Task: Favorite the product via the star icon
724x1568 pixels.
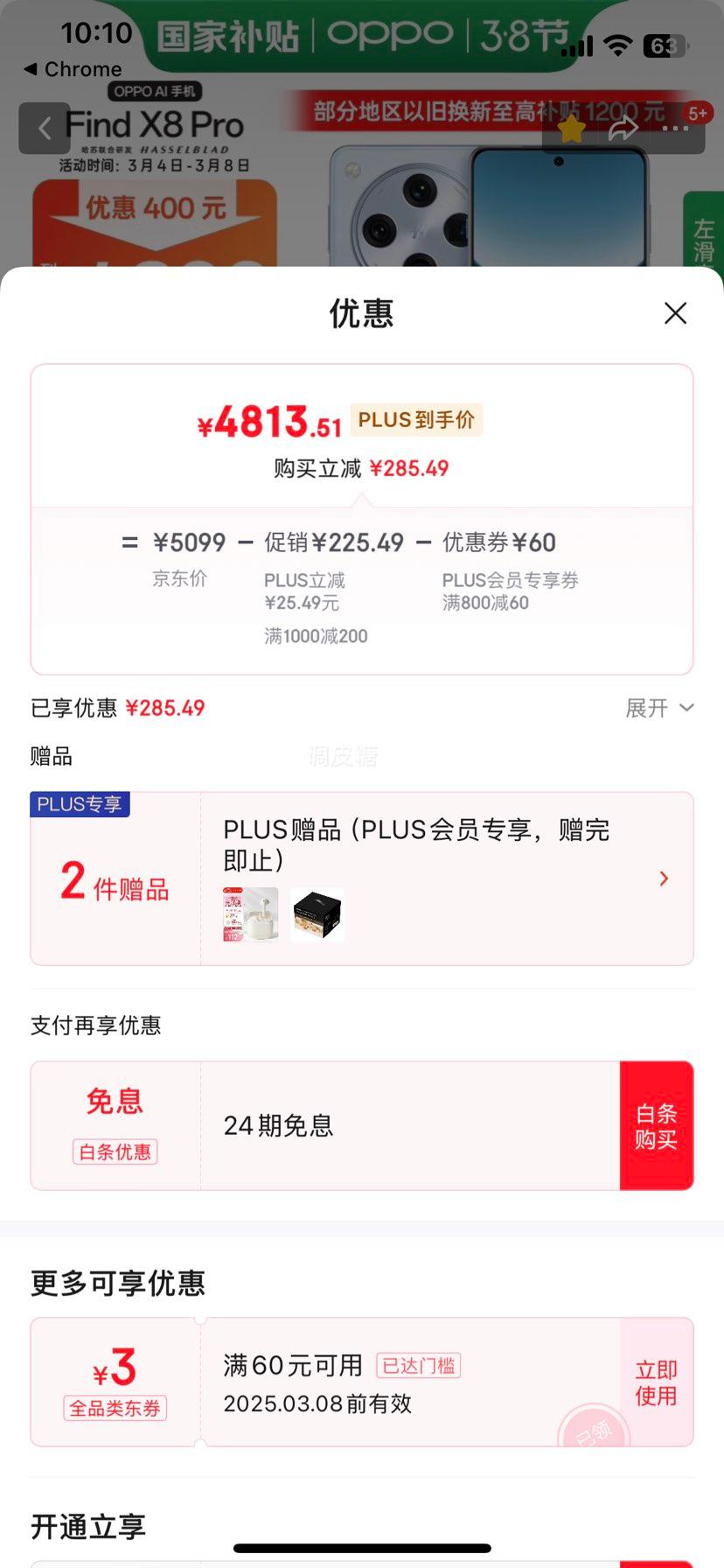Action: pos(572,128)
